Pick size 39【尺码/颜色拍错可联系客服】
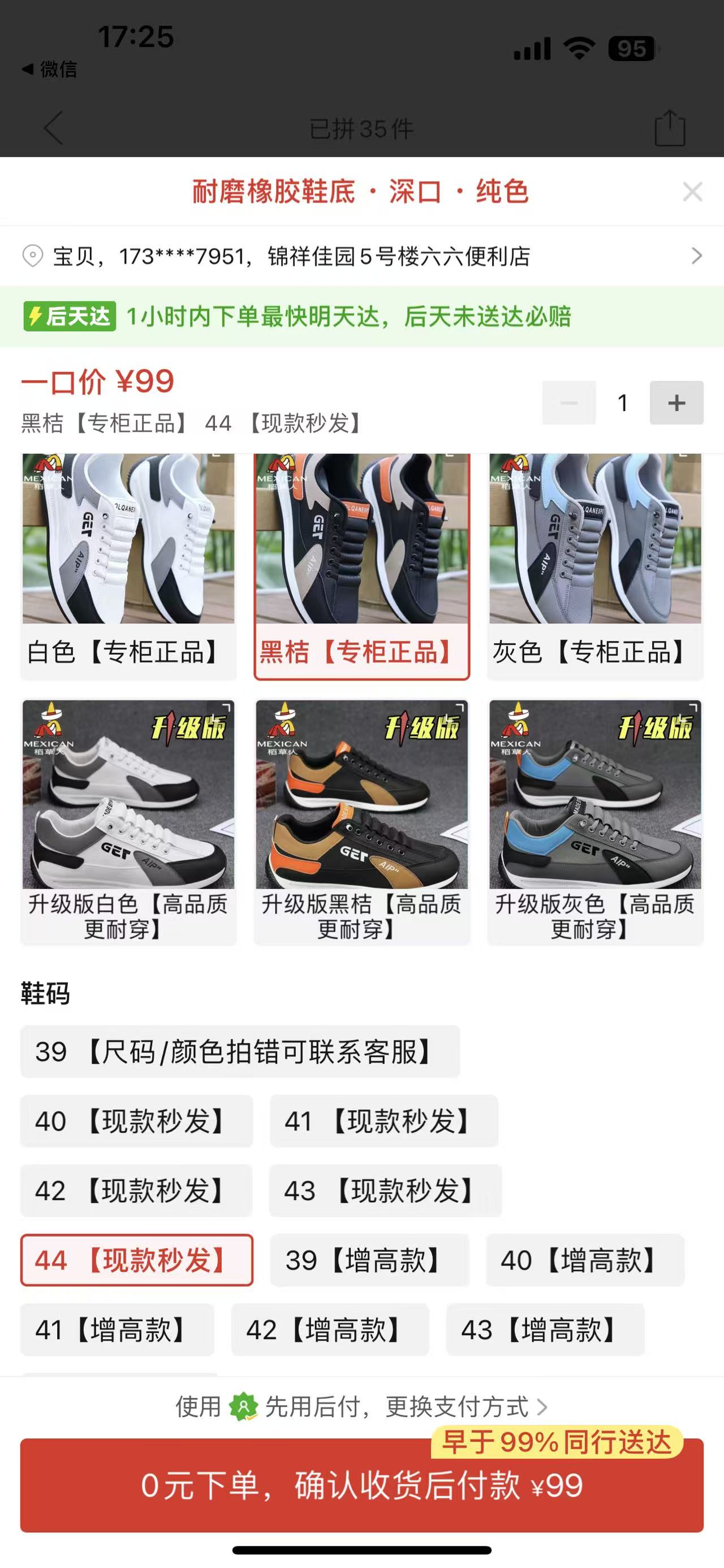The width and height of the screenshot is (724, 1568). 240,1052
